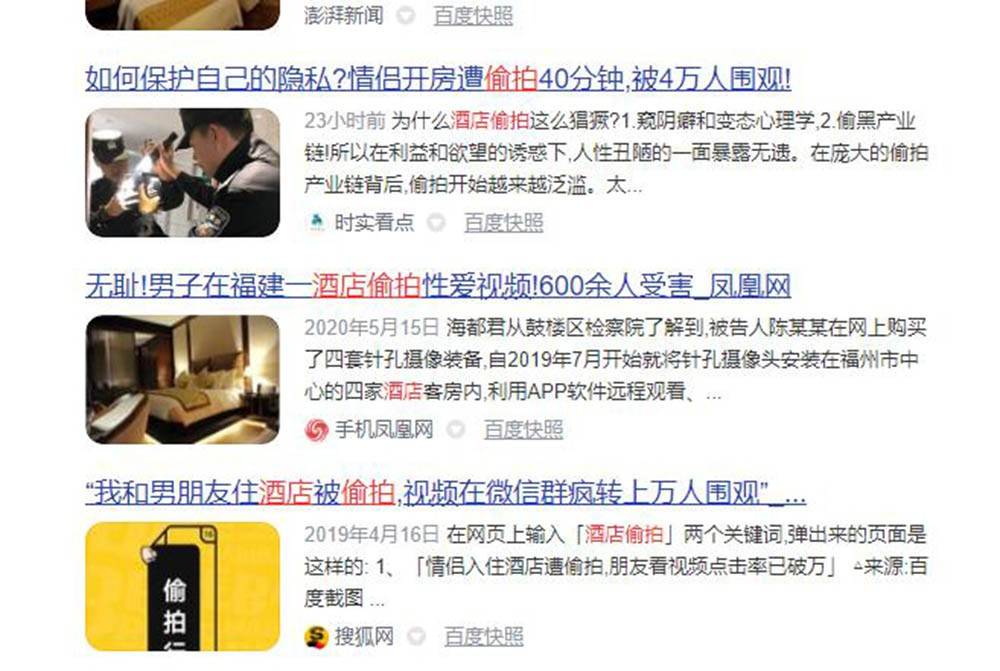Screen dimensions: 1000x671
Task: Open the Fujian hotel secret filming article from 凤凰网
Action: [x=438, y=286]
